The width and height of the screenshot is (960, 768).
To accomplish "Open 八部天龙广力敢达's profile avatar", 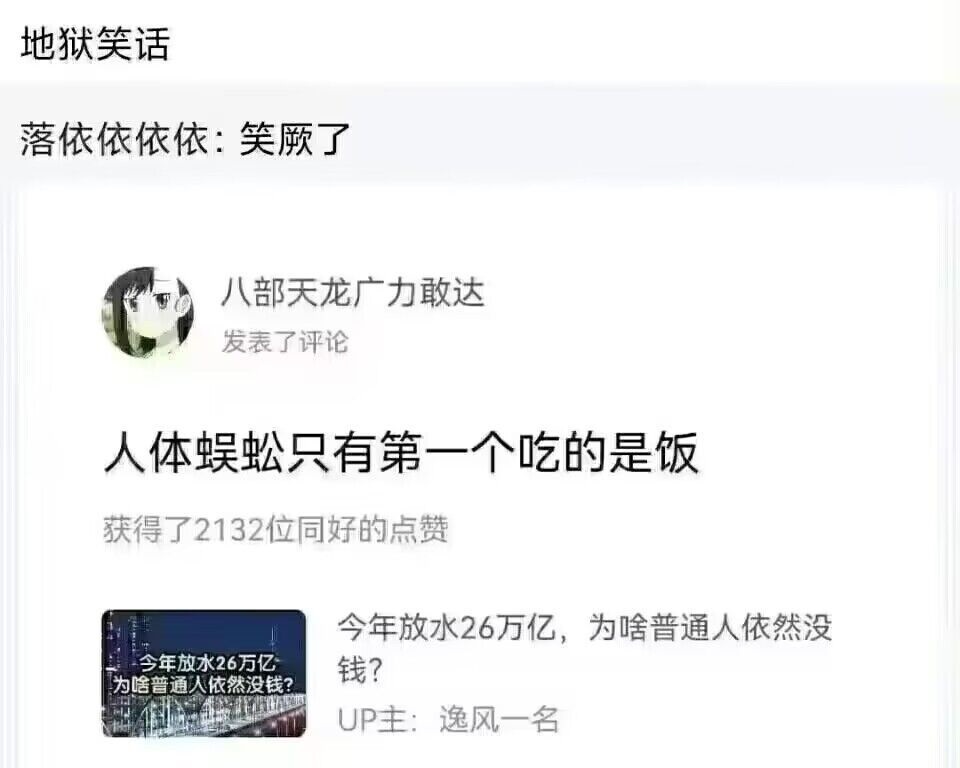I will pos(148,312).
